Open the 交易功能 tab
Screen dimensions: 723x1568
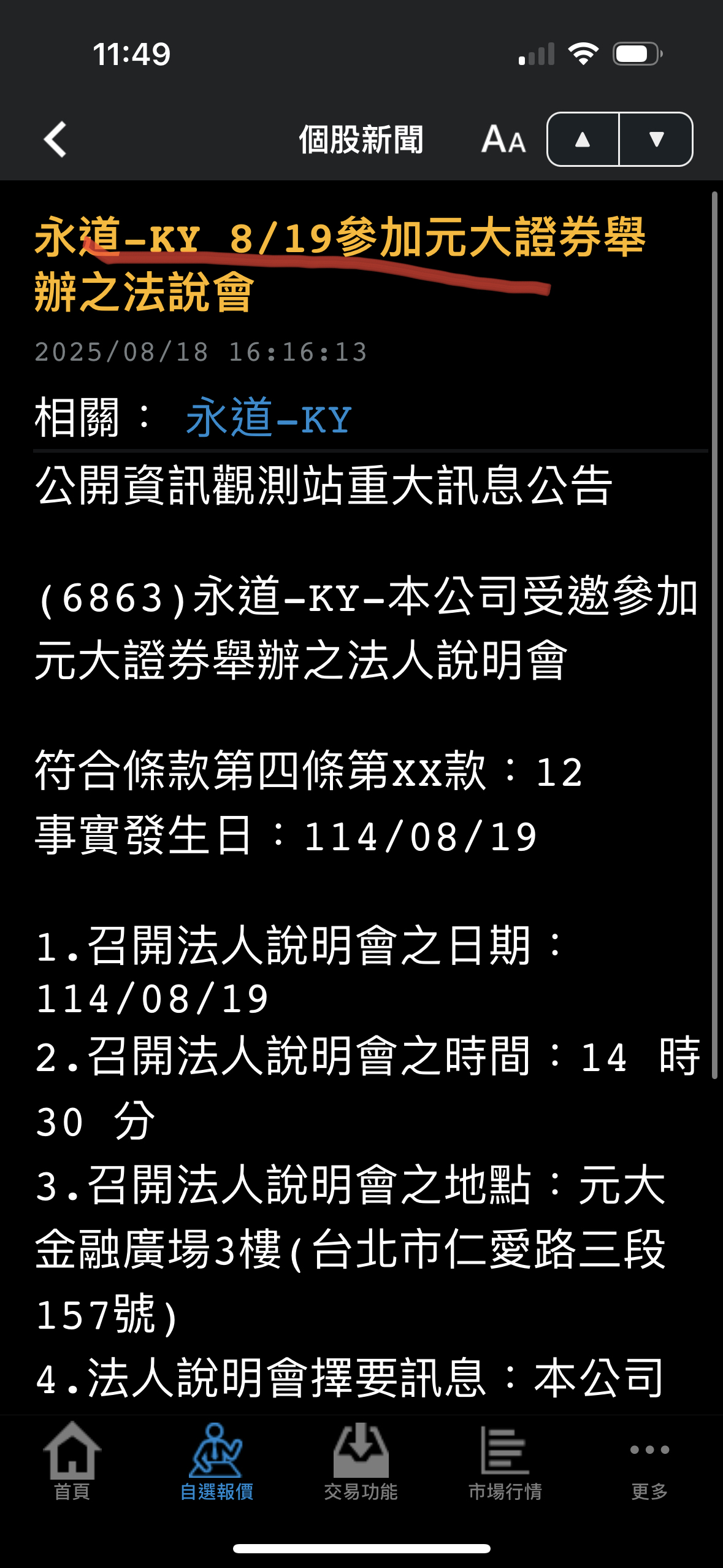click(361, 1461)
